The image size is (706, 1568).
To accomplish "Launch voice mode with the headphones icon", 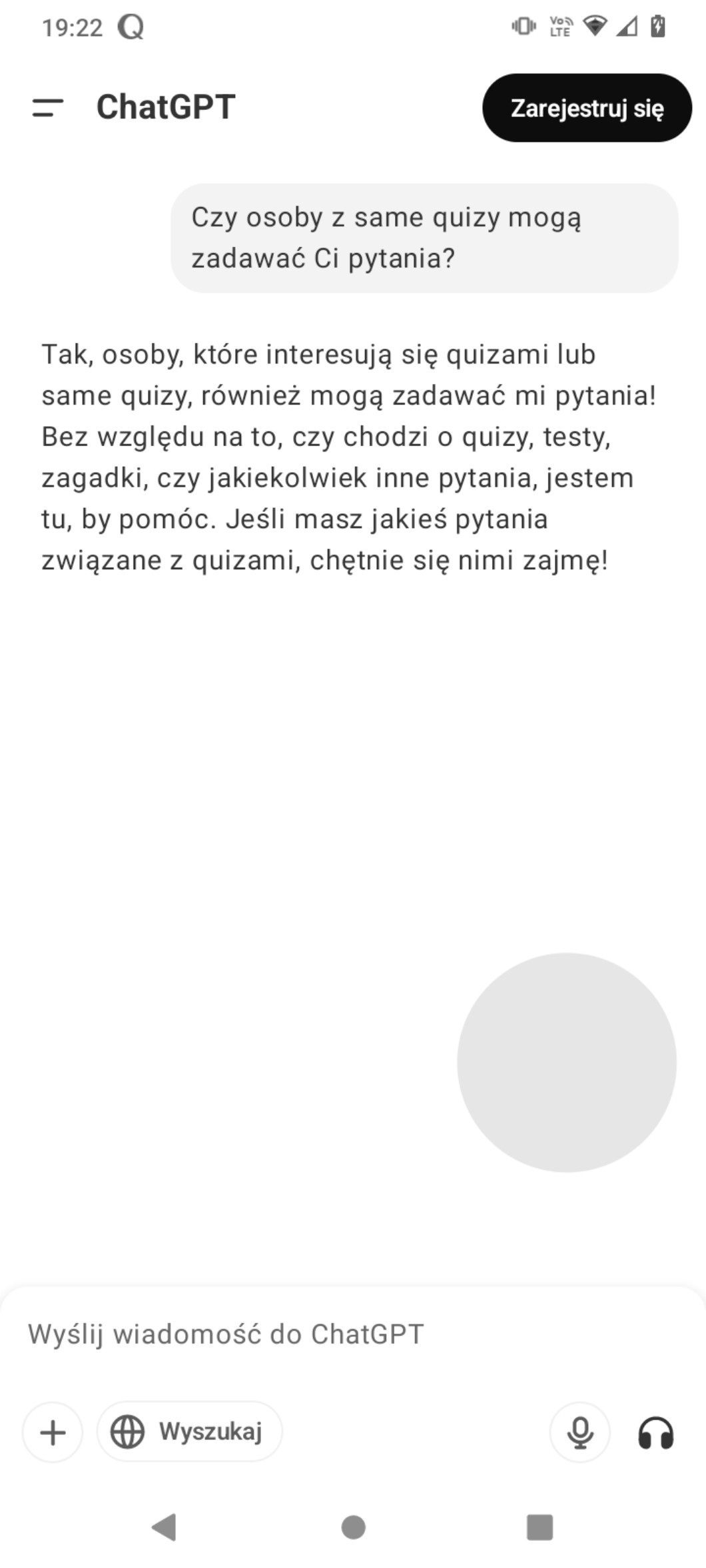I will 655,1432.
